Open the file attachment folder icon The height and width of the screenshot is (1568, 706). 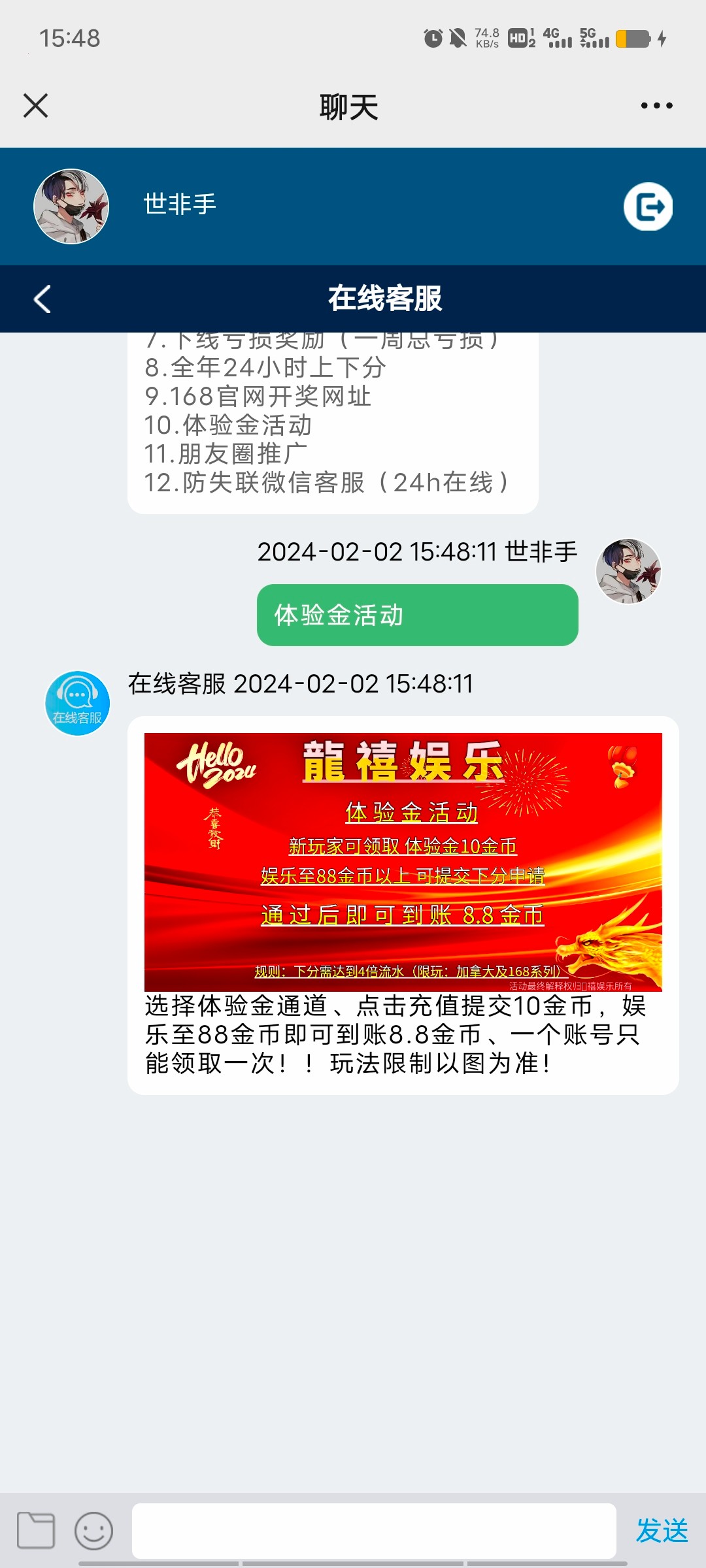click(x=36, y=1529)
